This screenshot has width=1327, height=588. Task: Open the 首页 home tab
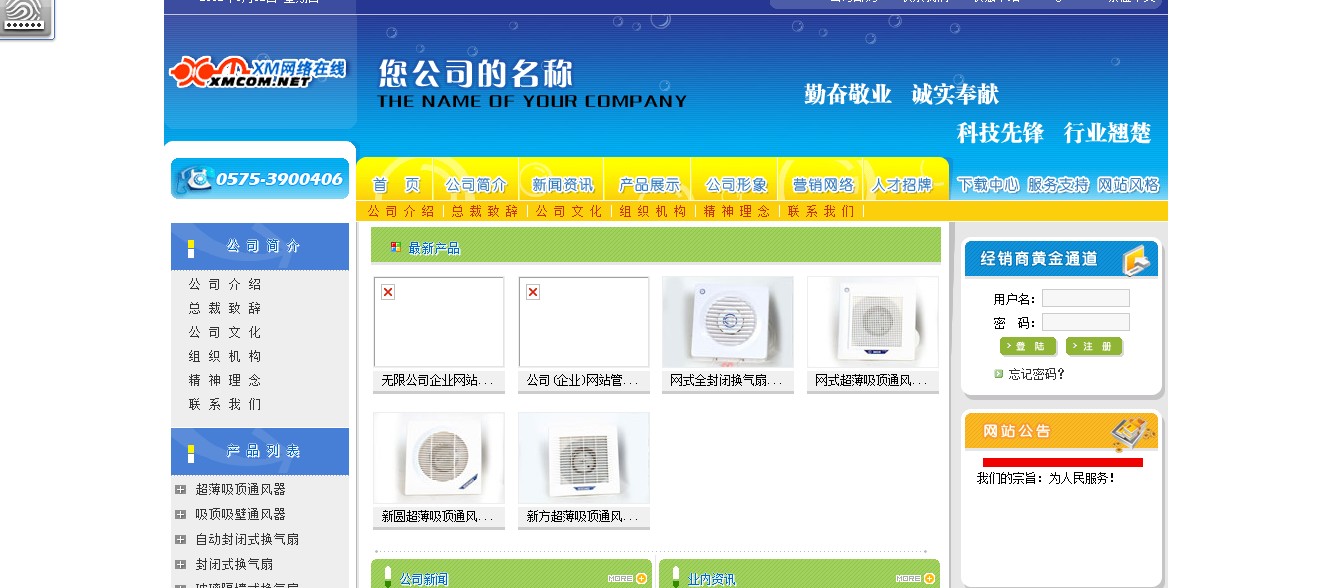pos(396,185)
